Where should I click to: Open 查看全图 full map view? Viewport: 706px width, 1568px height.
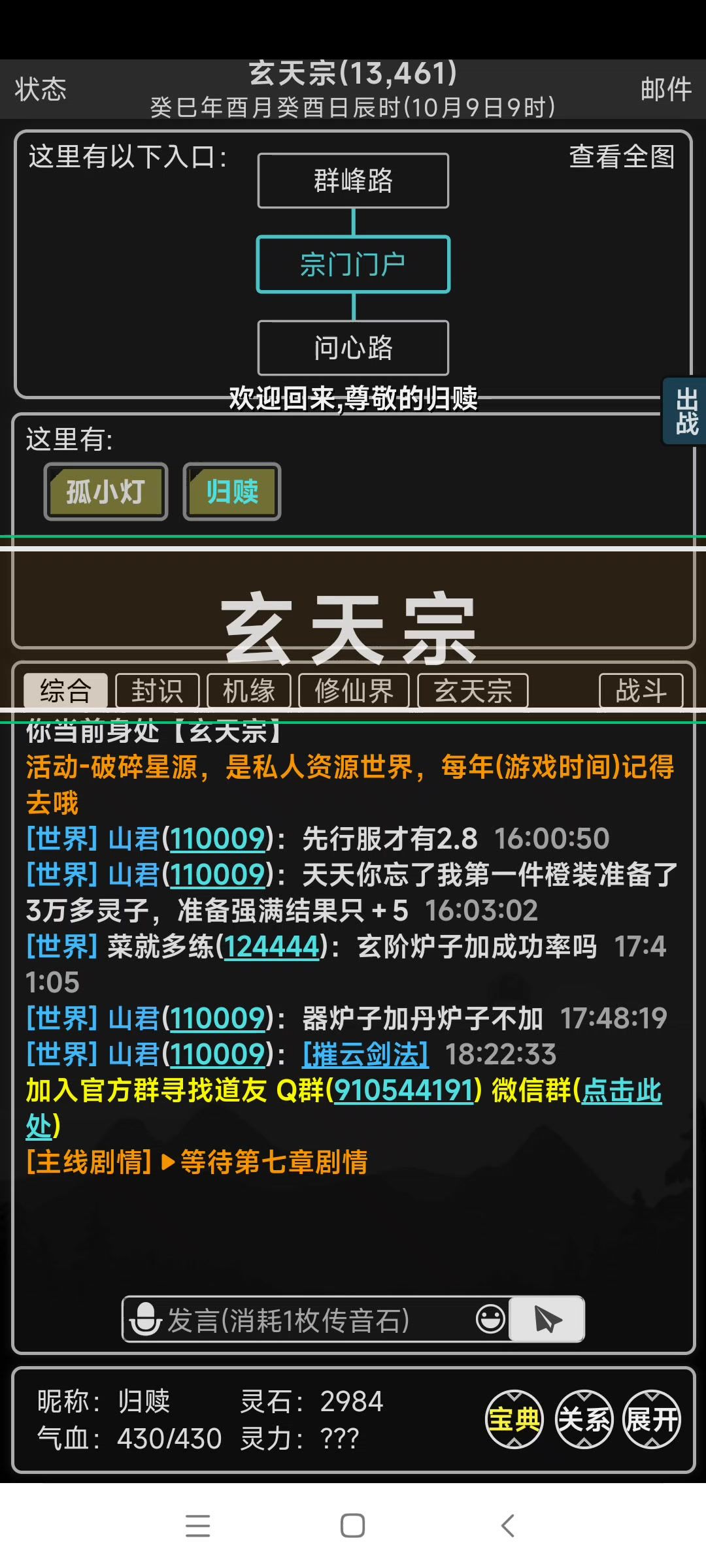(x=622, y=157)
